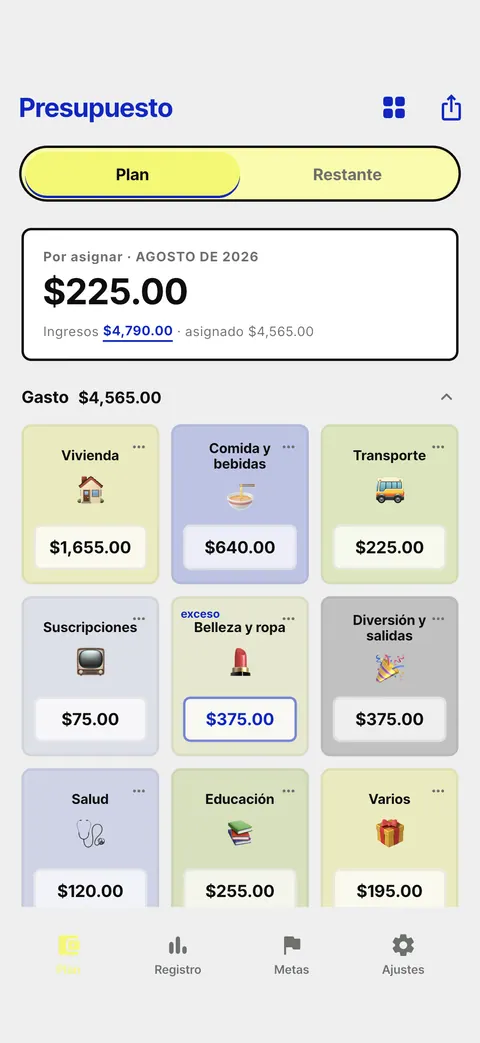
Task: Open the Vivienda three-dot menu
Action: (139, 447)
